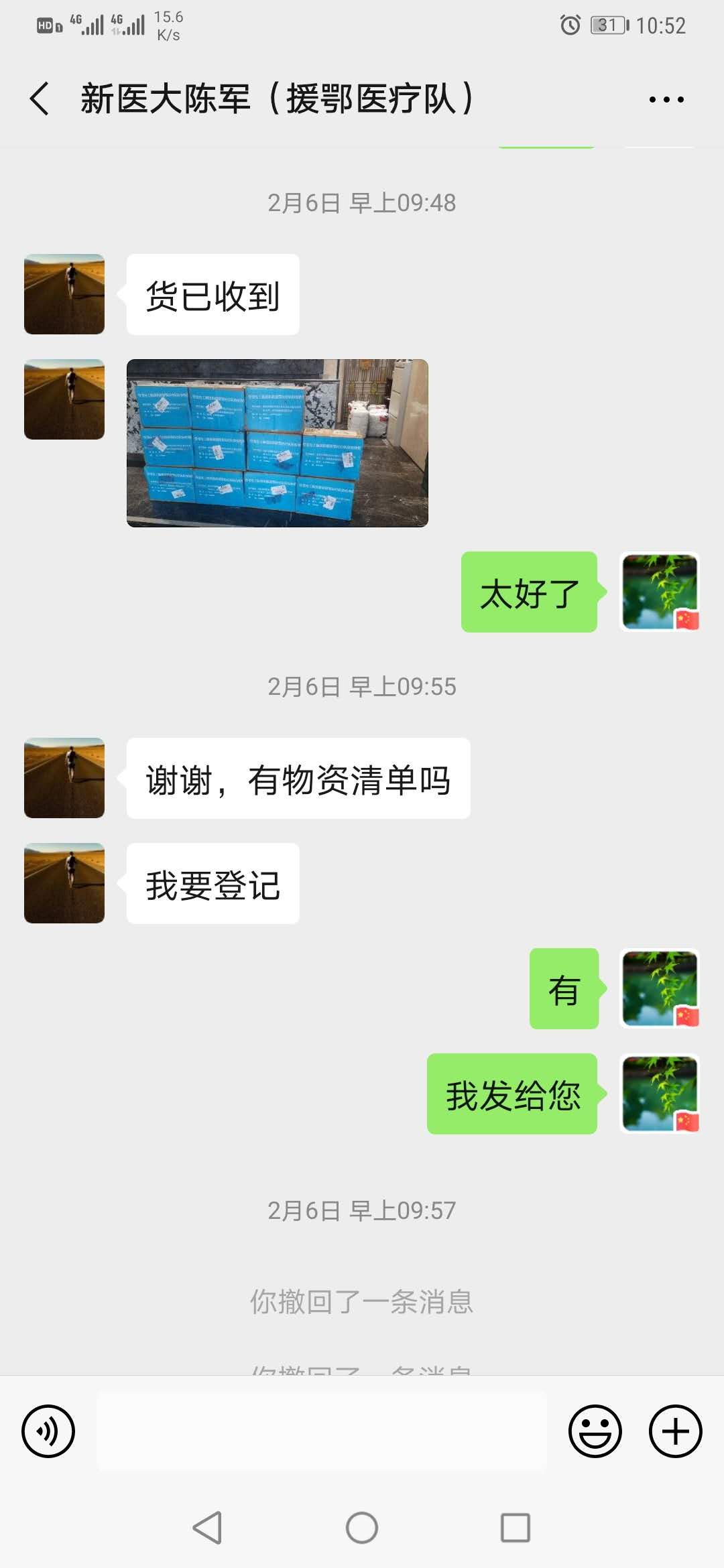Open my avatar beside 太好了
This screenshot has width=724, height=1568.
660,592
